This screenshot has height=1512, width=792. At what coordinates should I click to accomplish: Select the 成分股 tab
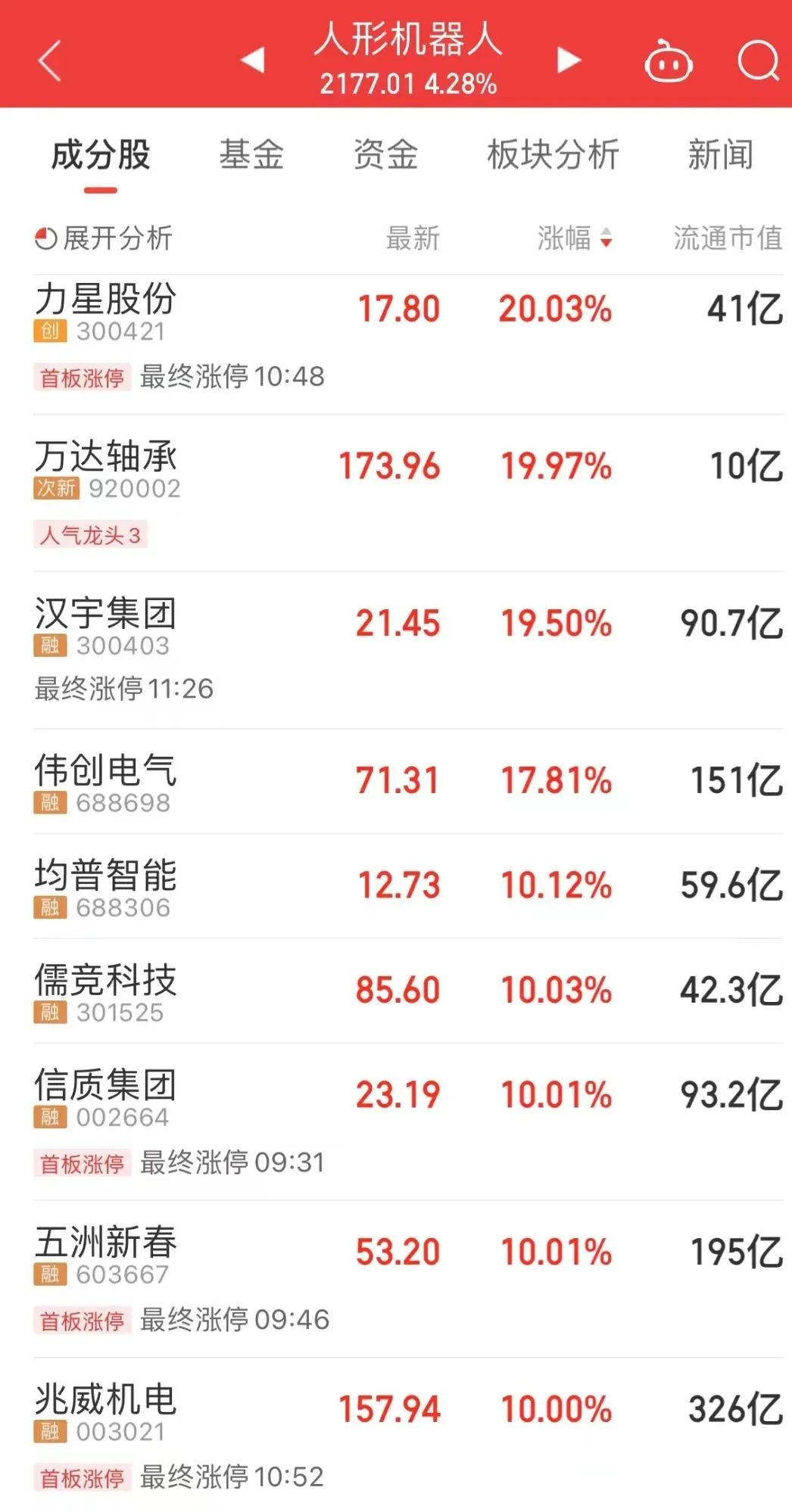pos(101,155)
